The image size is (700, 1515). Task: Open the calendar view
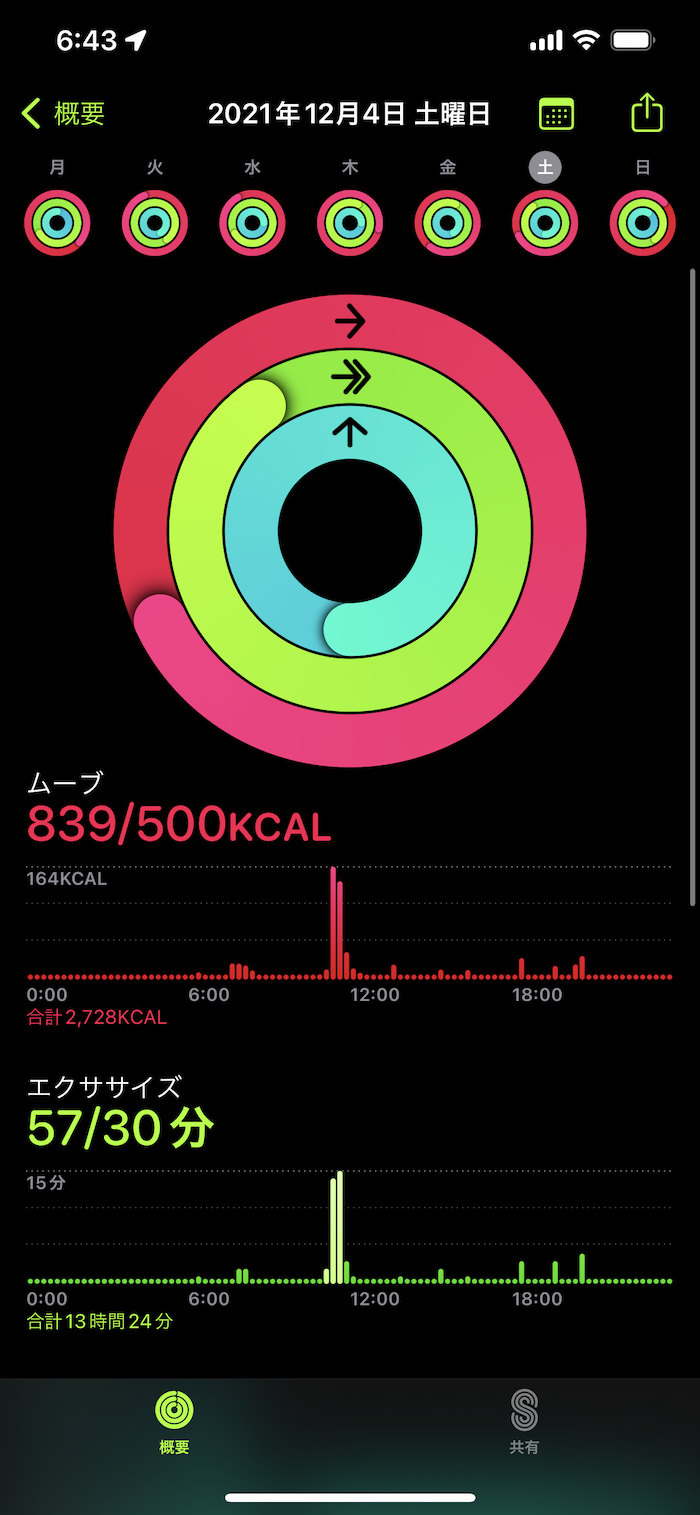click(x=556, y=114)
